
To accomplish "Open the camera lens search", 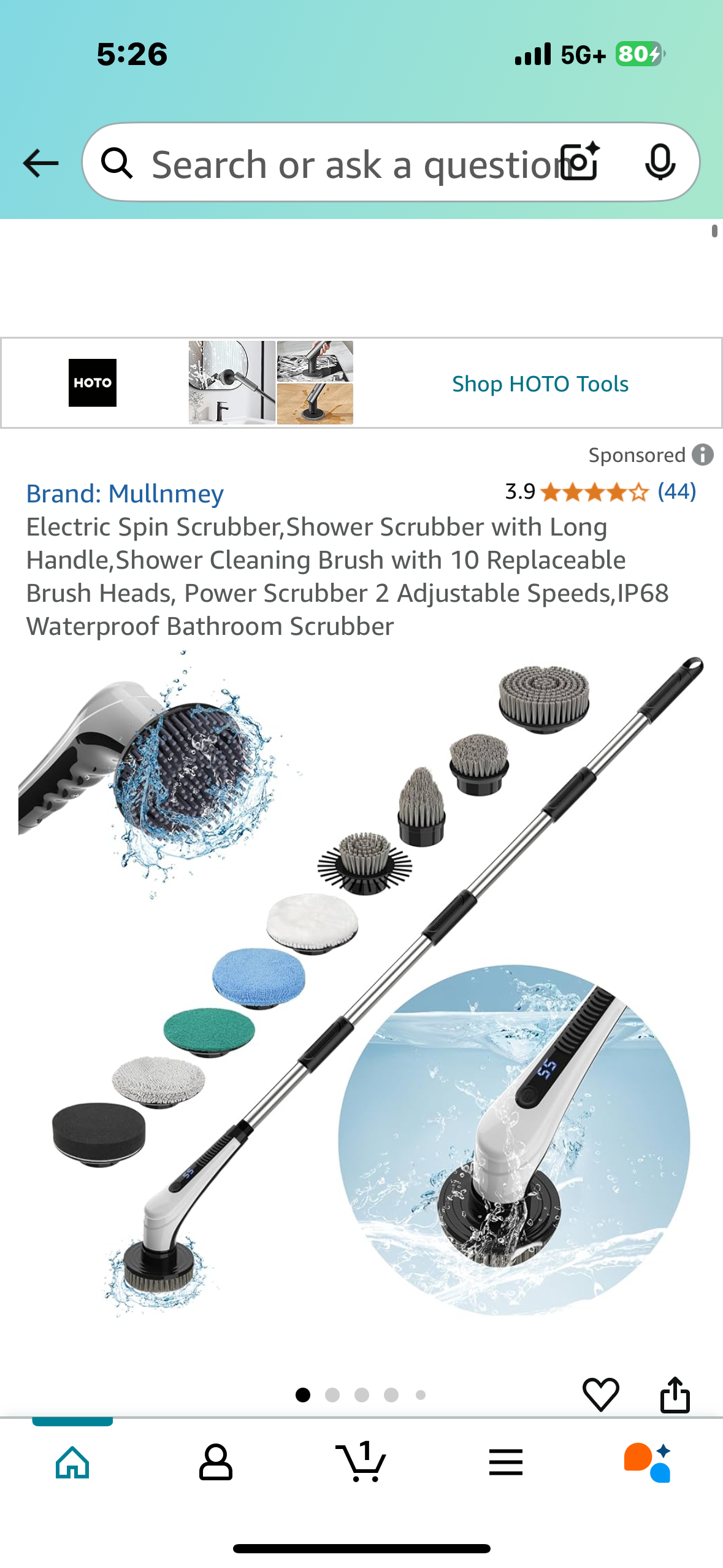I will (580, 162).
